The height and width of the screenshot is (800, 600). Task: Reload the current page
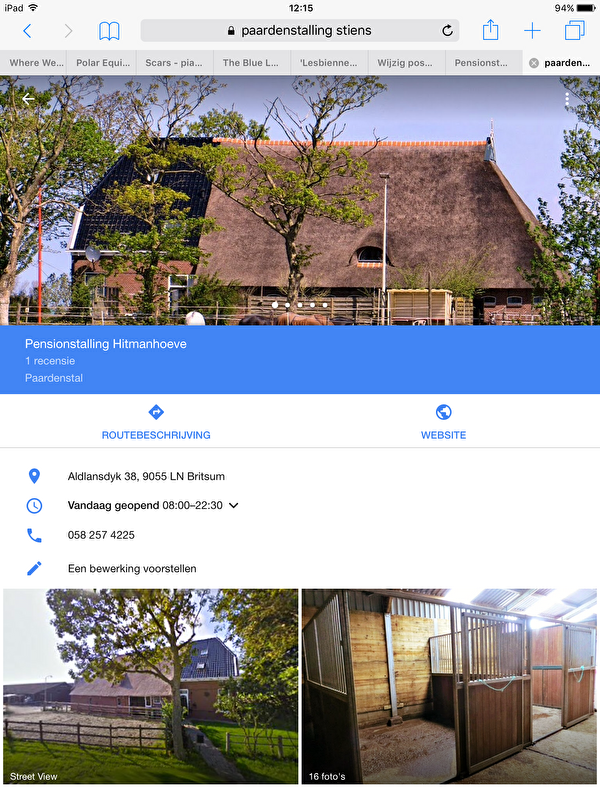tap(447, 31)
